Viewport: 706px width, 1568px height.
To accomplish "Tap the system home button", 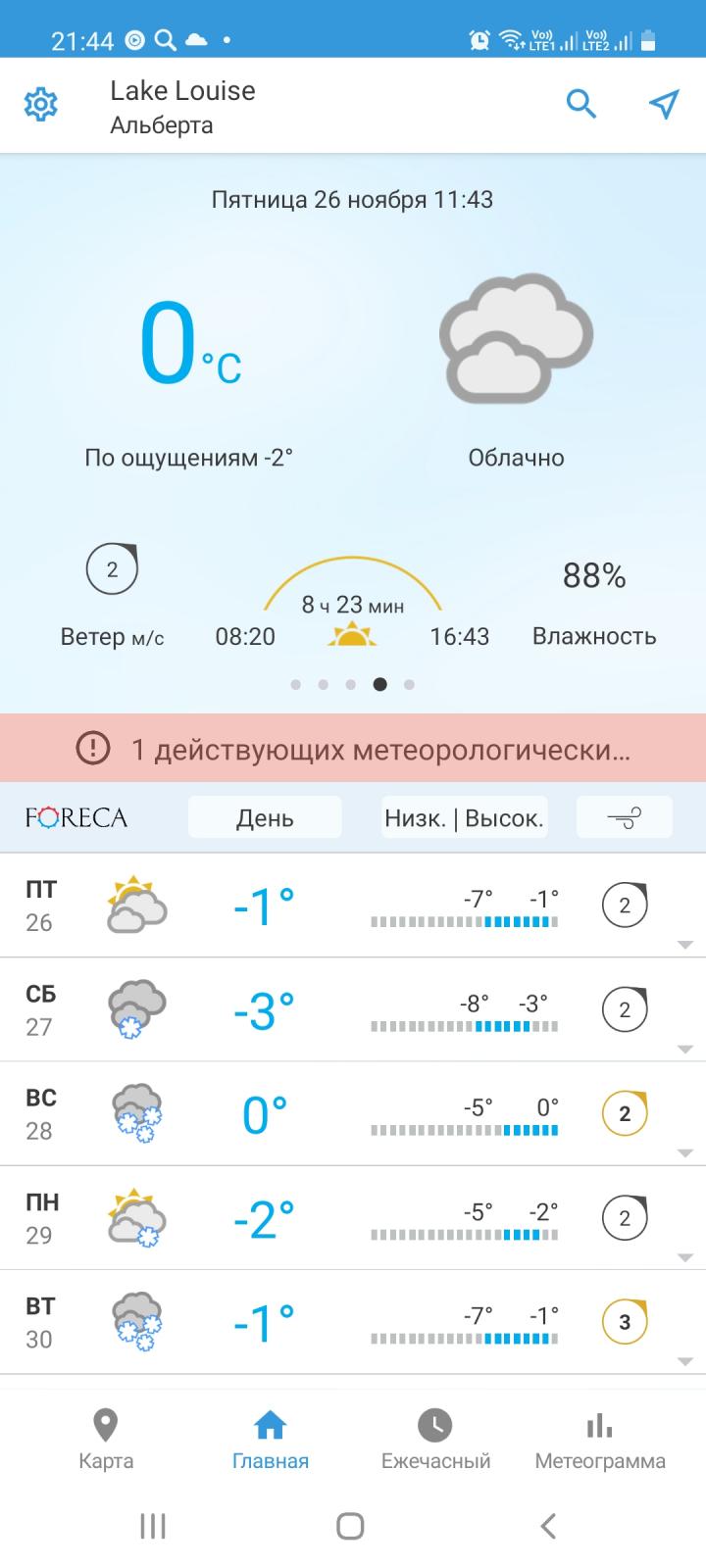I will pyautogui.click(x=350, y=1526).
